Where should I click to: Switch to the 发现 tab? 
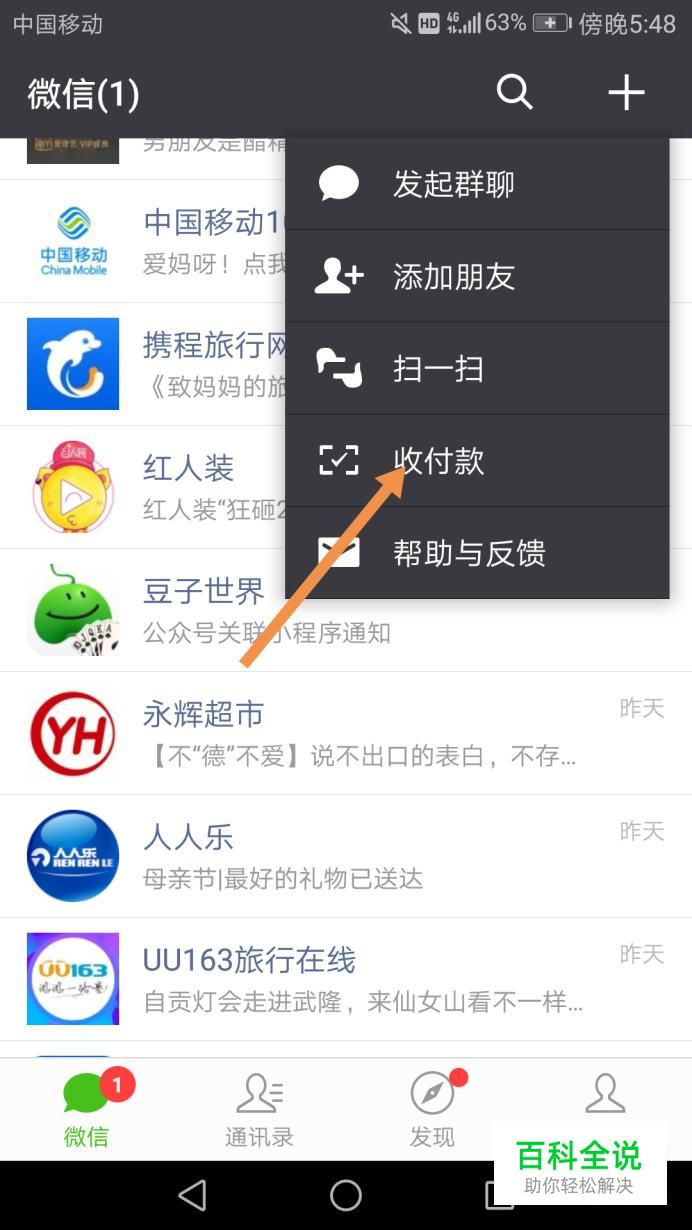point(432,1110)
